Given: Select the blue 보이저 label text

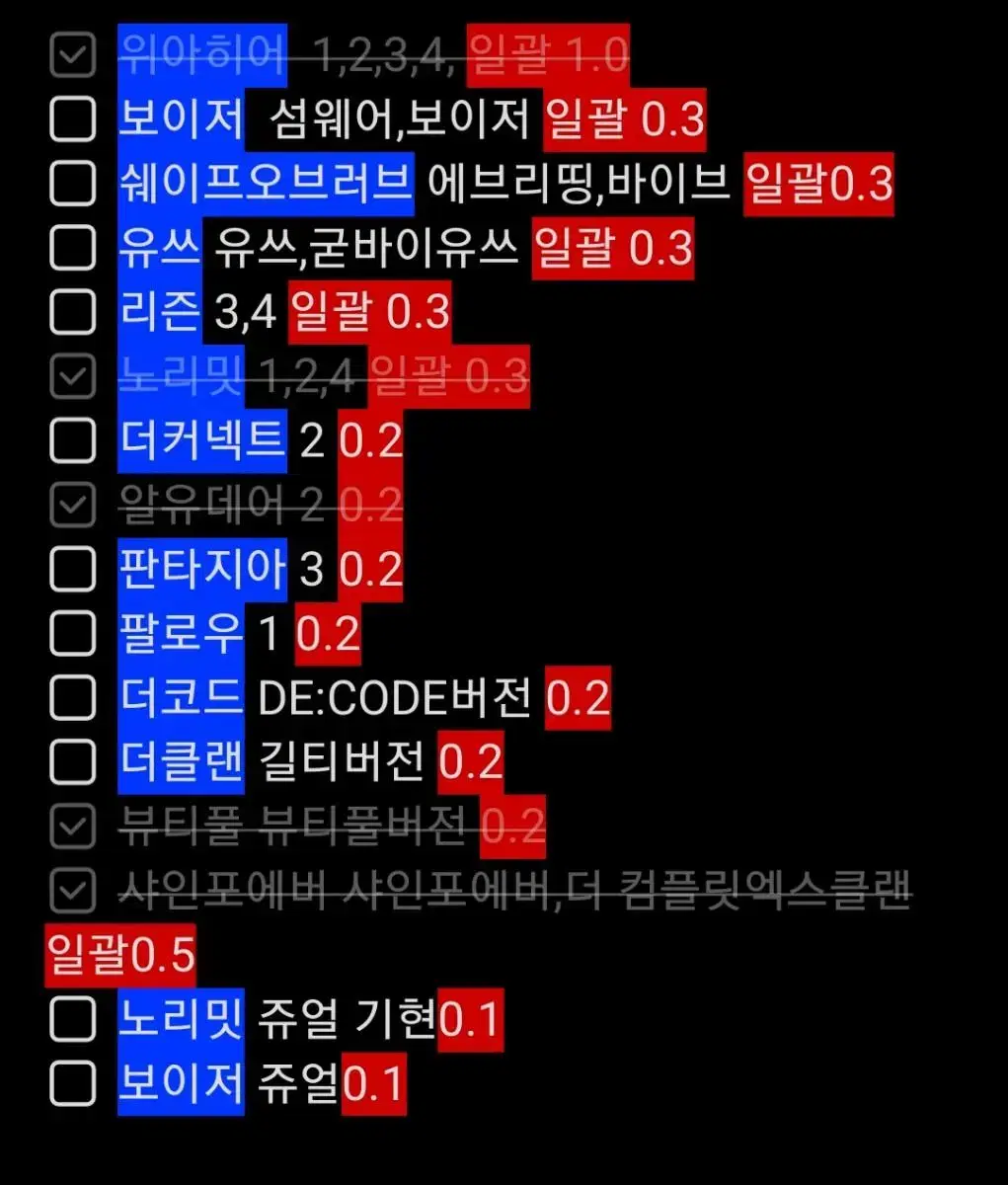Looking at the screenshot, I should [180, 120].
